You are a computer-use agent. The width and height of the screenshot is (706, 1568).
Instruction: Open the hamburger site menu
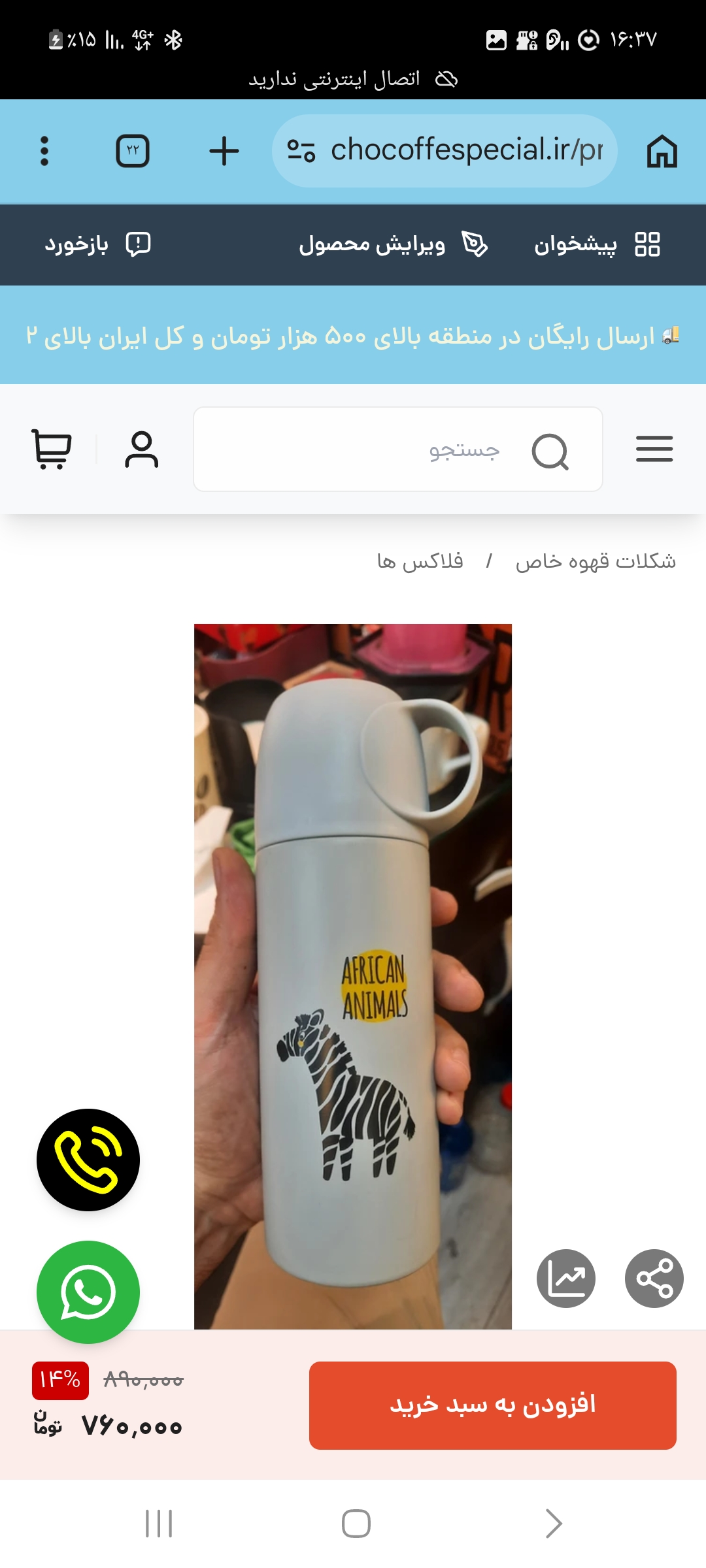654,449
